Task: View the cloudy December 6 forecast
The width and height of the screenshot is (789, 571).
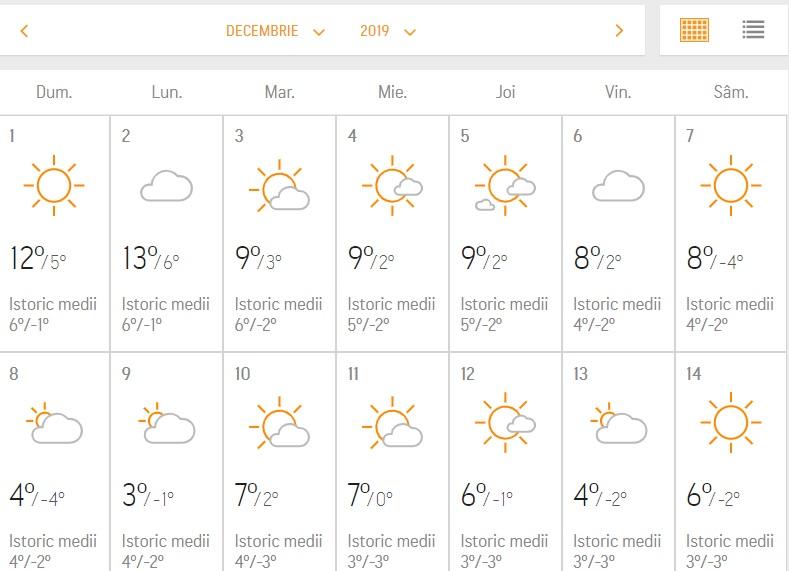Action: pyautogui.click(x=618, y=232)
